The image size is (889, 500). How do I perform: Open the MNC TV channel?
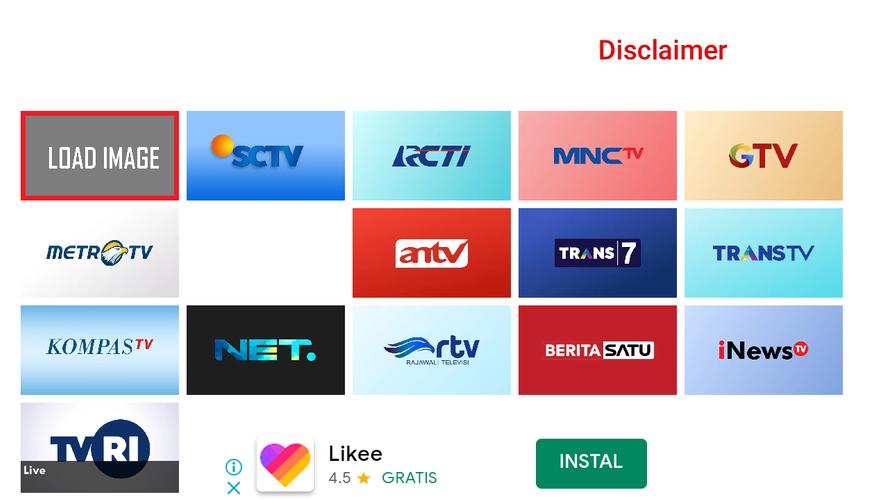pos(597,156)
